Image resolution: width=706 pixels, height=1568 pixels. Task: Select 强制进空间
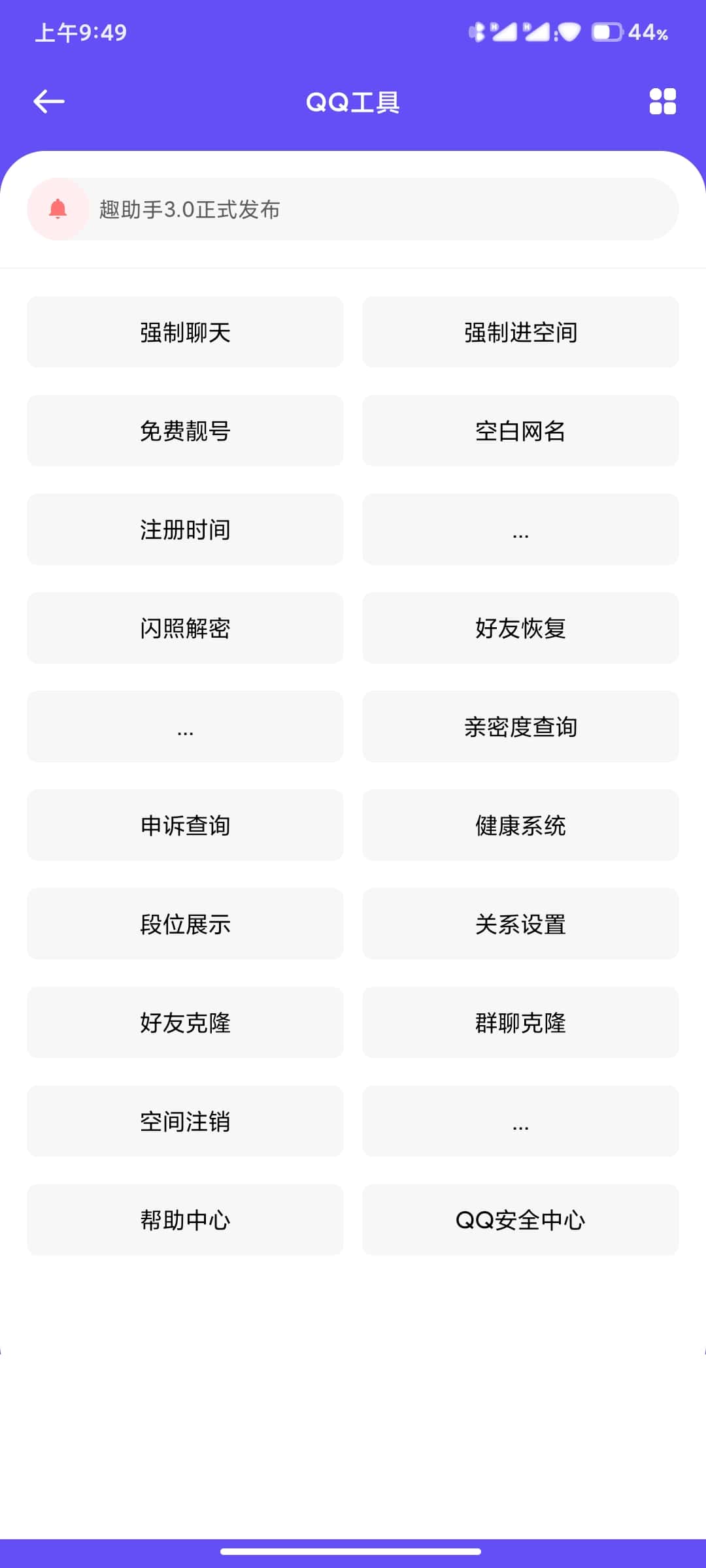click(520, 332)
